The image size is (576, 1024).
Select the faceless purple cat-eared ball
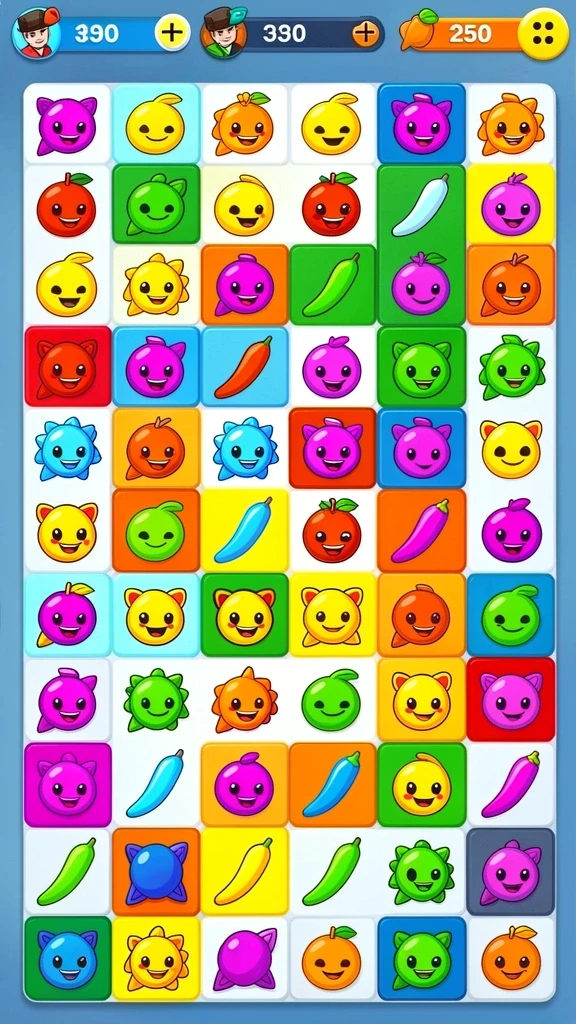tap(244, 959)
